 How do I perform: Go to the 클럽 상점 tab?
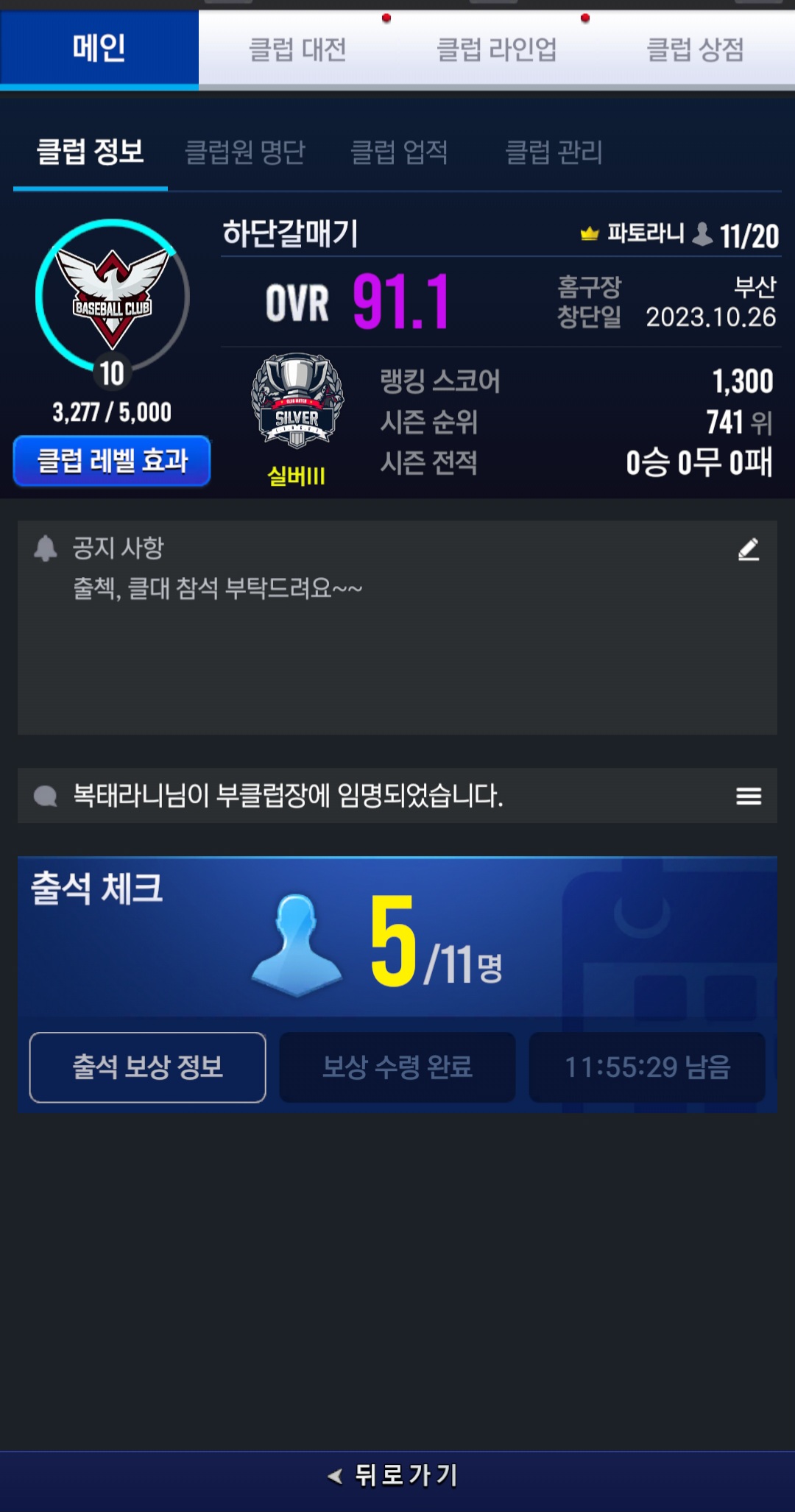click(x=696, y=50)
